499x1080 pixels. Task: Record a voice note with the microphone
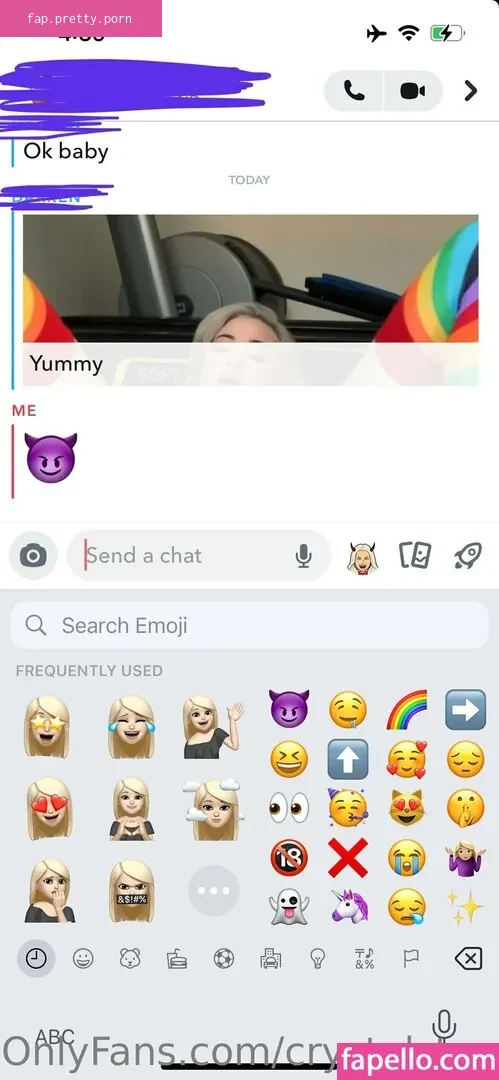click(303, 556)
